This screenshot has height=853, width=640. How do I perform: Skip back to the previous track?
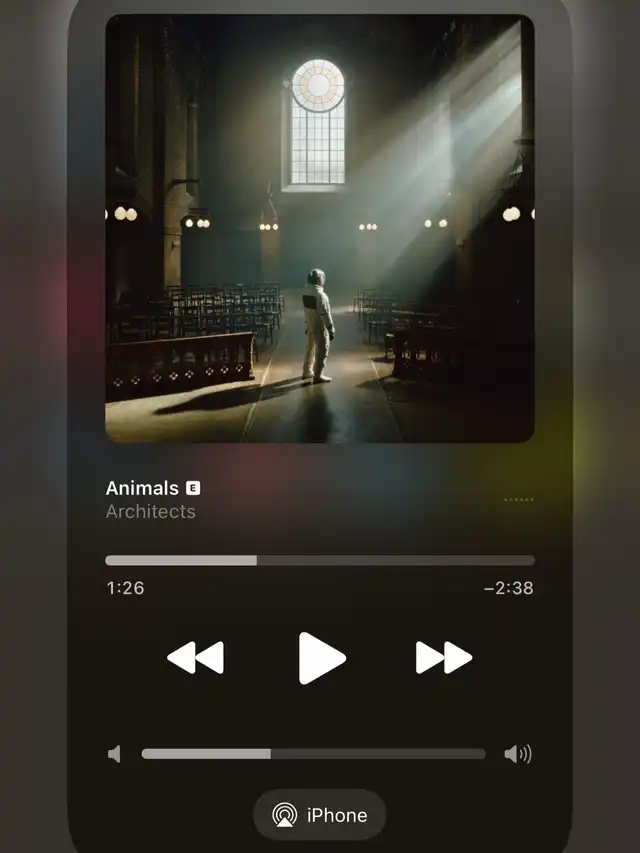[195, 658]
